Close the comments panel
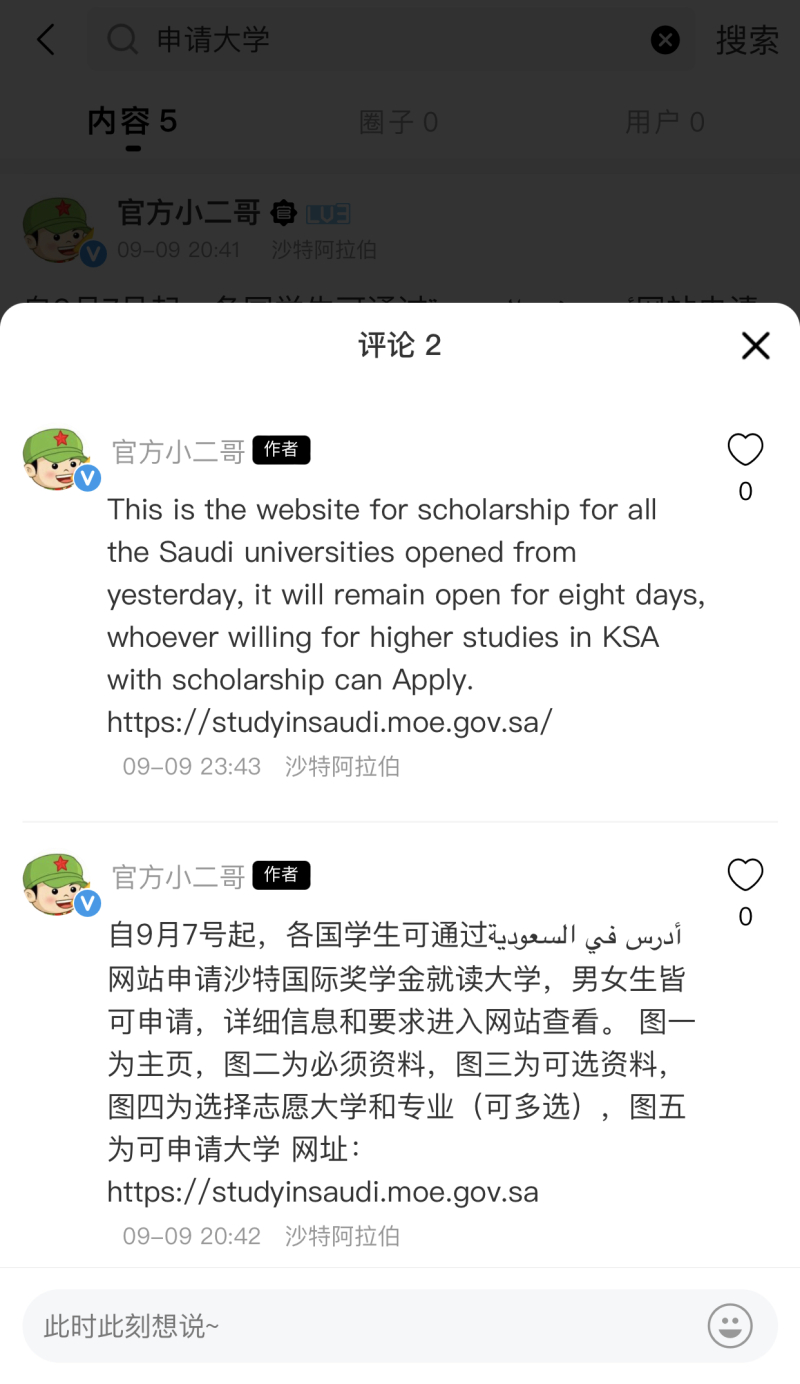The image size is (800, 1384). pos(755,346)
